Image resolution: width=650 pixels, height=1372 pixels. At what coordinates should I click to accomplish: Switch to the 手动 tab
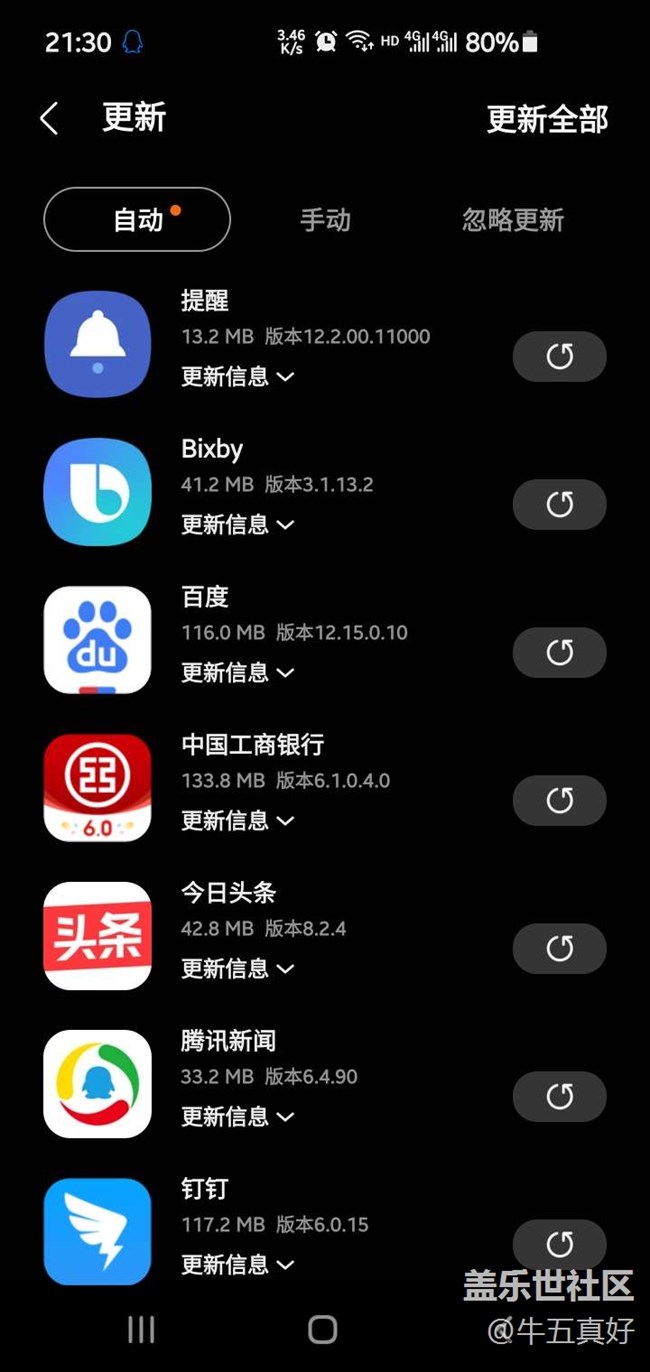coord(326,219)
